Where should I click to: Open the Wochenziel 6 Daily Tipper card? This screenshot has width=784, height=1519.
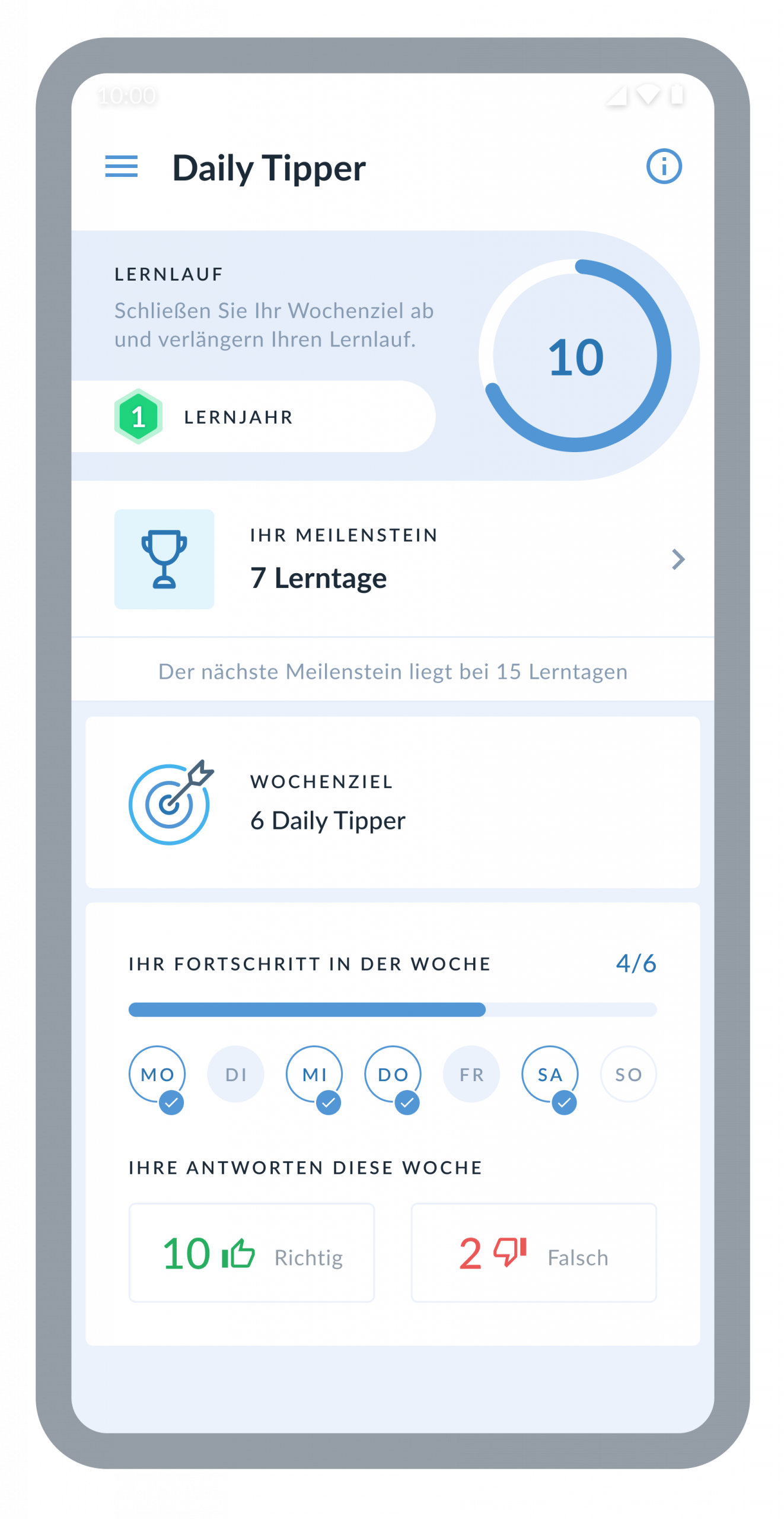click(393, 802)
